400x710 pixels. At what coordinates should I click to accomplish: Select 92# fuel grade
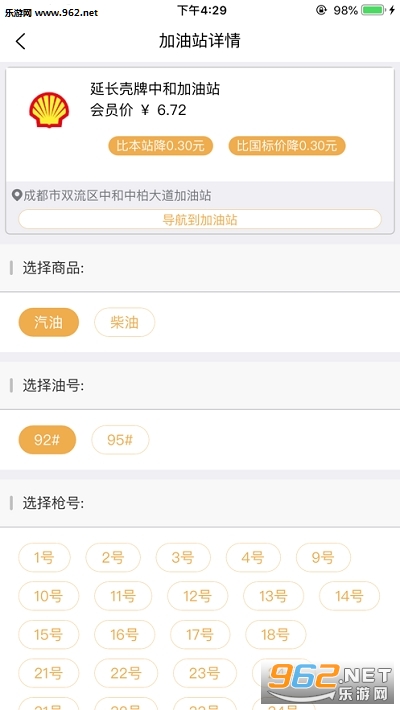(x=47, y=440)
